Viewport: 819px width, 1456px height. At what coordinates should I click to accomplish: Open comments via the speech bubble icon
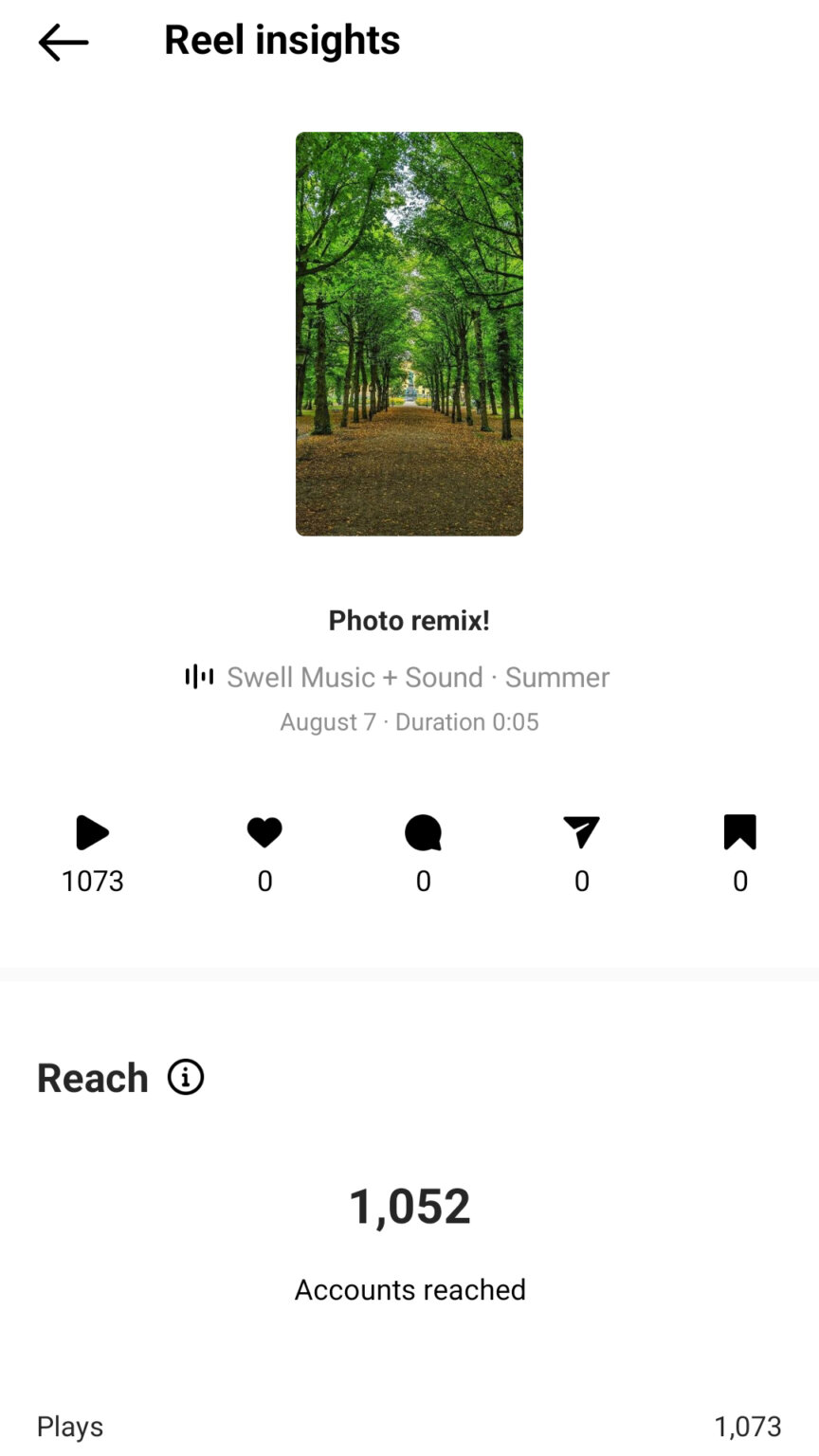tap(423, 833)
